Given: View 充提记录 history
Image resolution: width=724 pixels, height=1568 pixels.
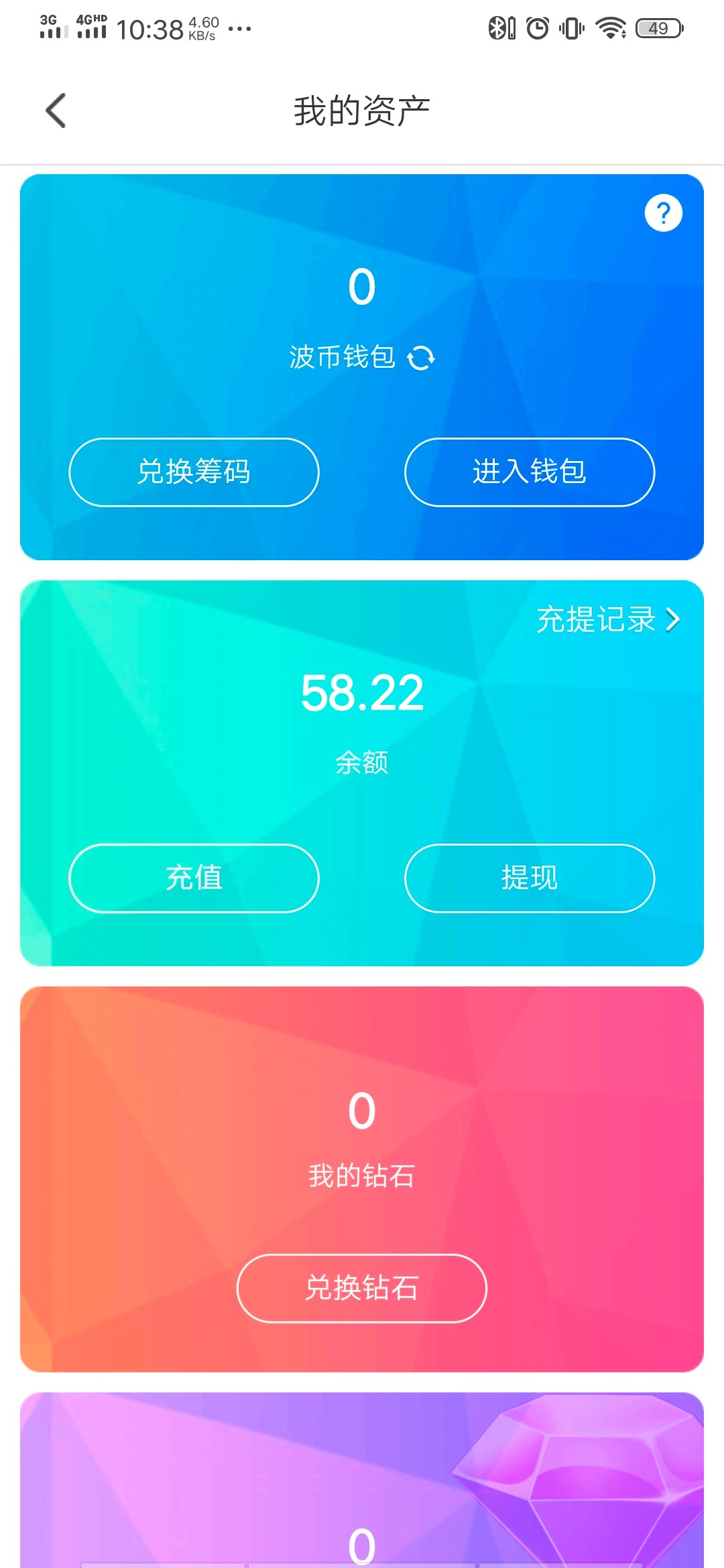Looking at the screenshot, I should point(607,620).
